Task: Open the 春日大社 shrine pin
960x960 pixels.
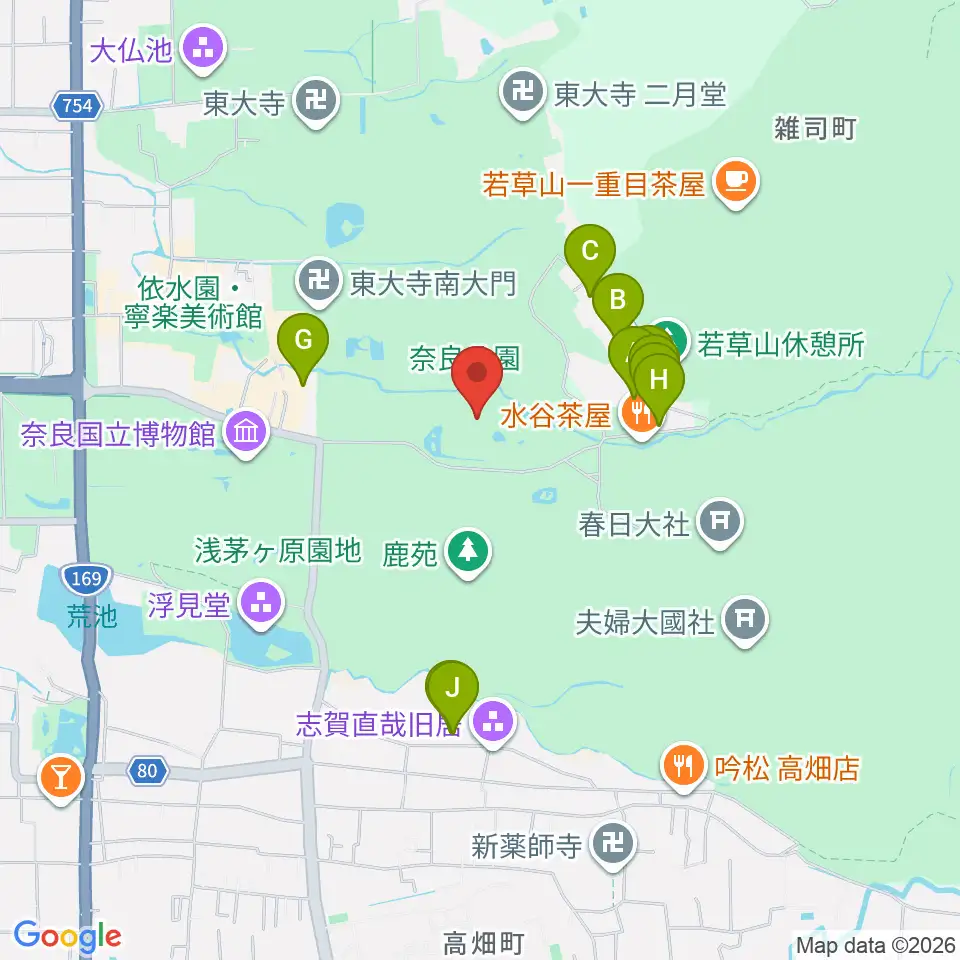Action: [720, 522]
